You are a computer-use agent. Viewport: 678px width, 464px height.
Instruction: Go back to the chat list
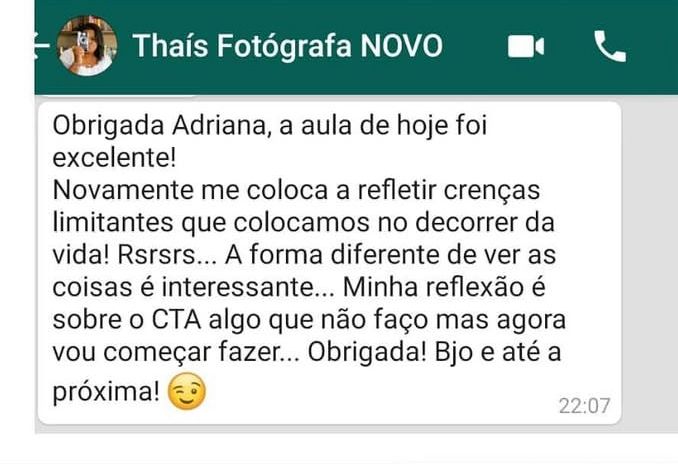pyautogui.click(x=42, y=45)
